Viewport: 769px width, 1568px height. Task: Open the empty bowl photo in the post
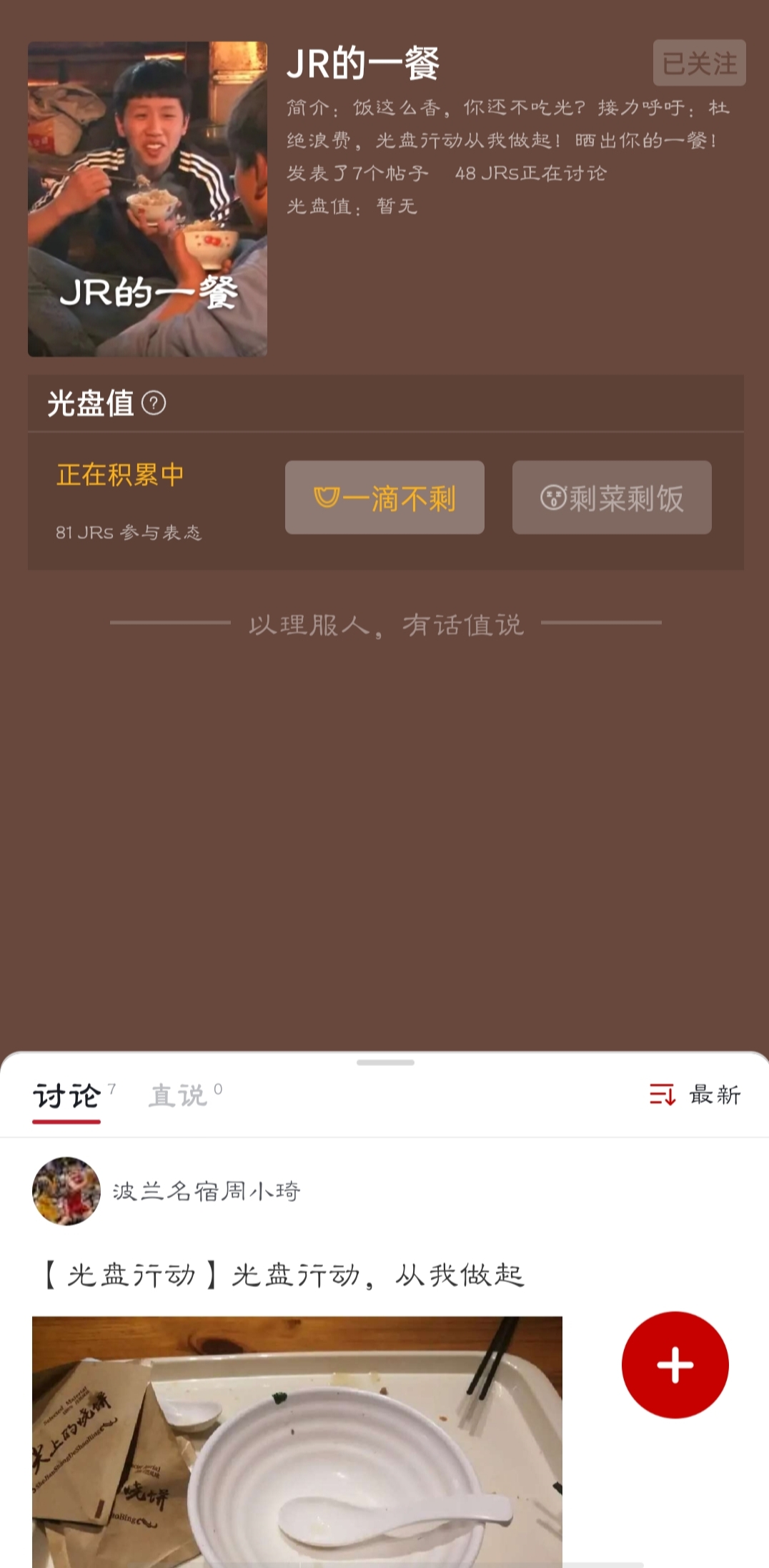pyautogui.click(x=297, y=1441)
